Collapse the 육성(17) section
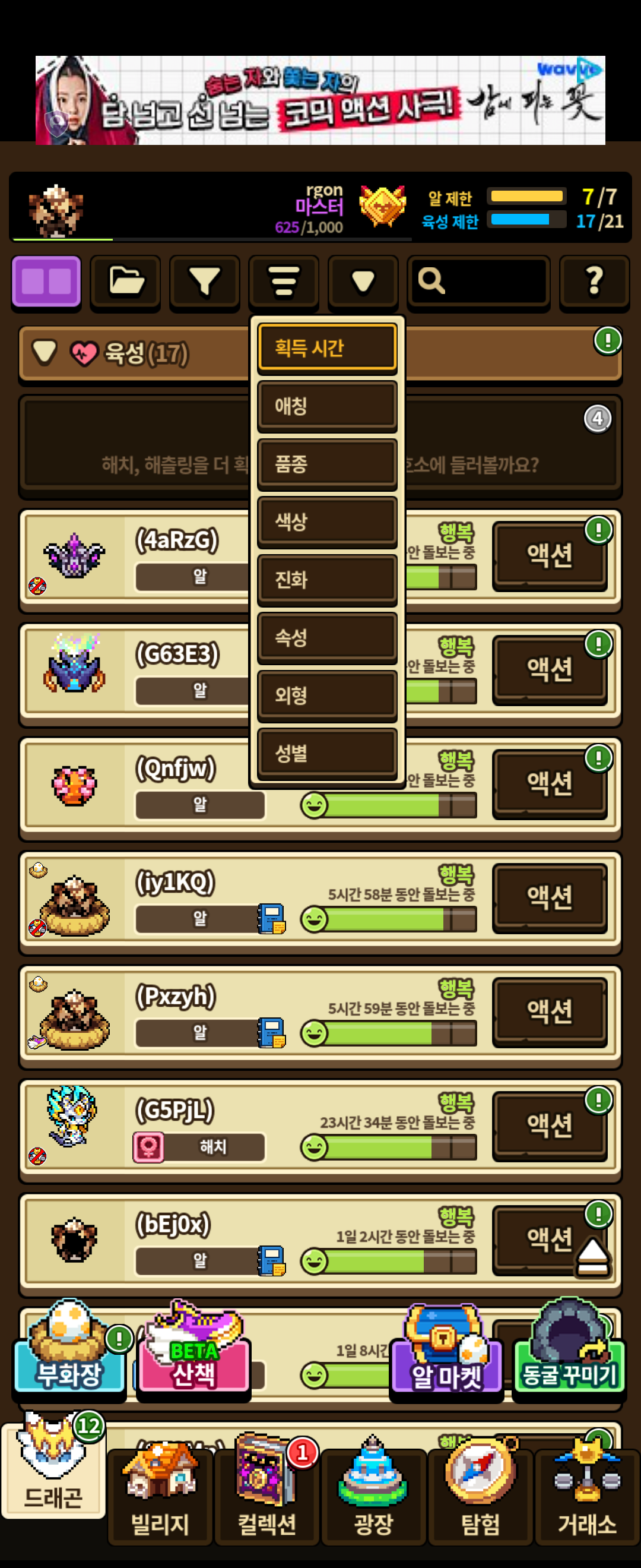 (45, 352)
